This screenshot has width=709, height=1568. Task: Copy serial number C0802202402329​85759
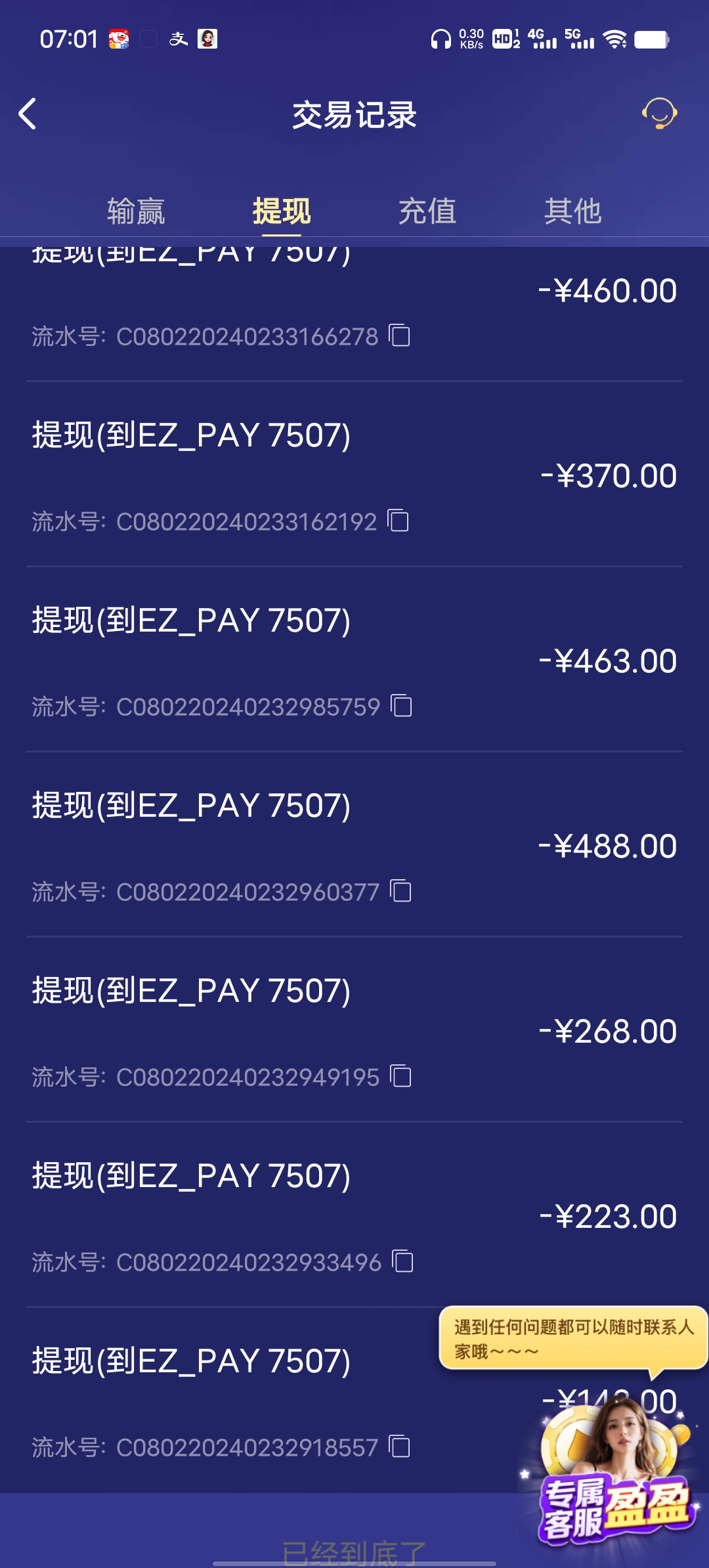click(x=401, y=706)
